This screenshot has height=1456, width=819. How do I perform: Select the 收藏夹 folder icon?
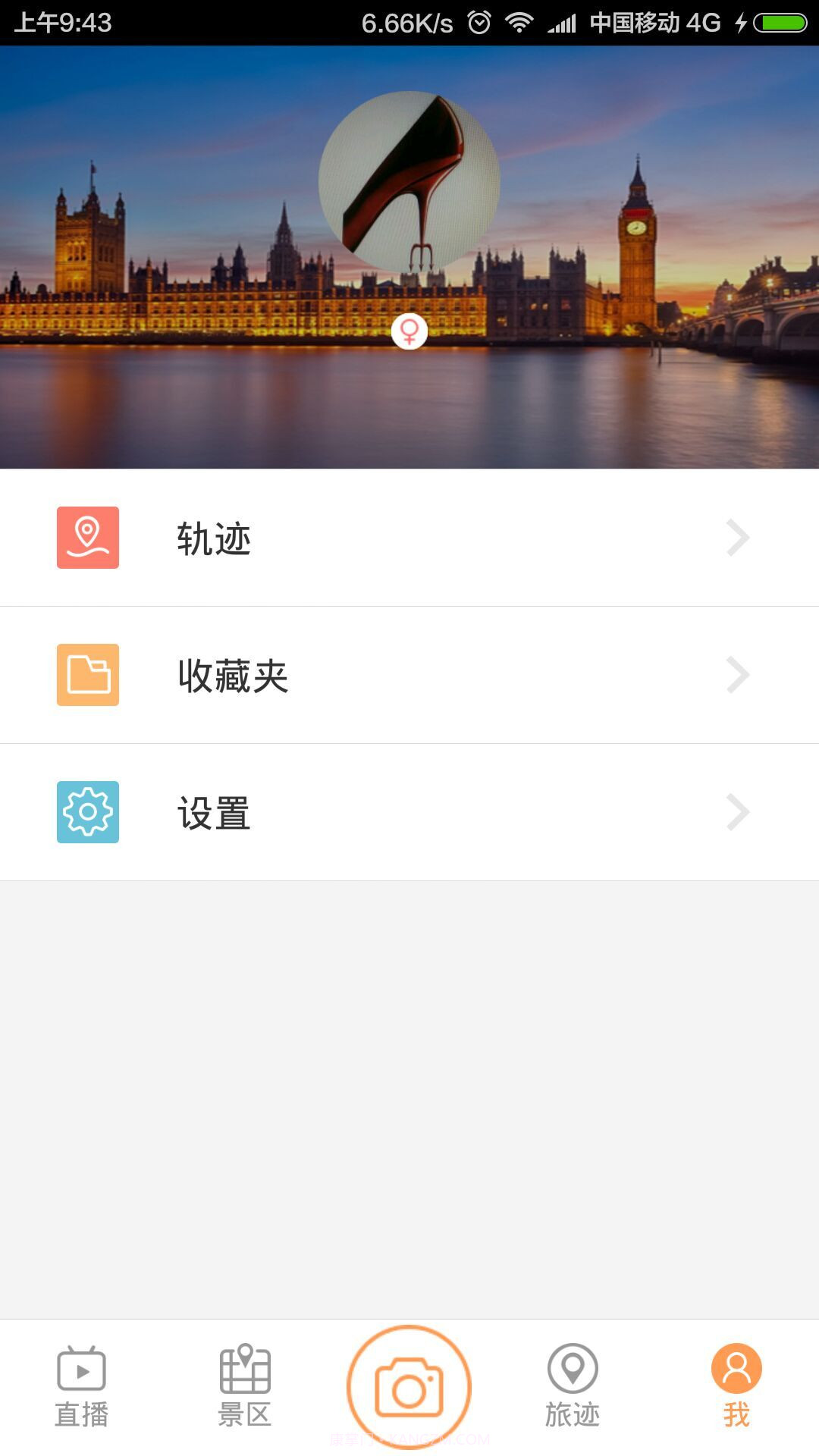(x=87, y=674)
